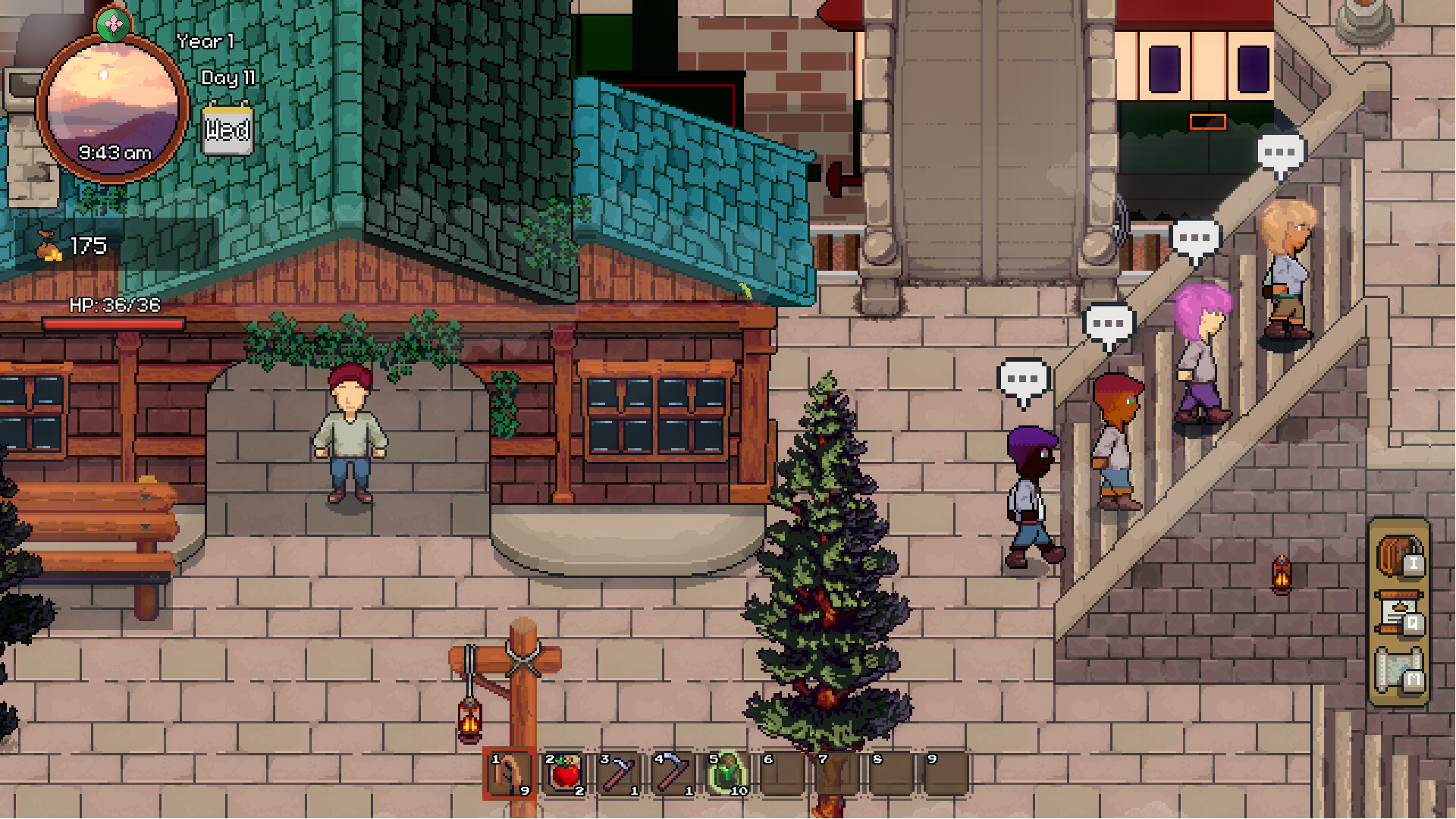Select hotbar slot 1 with the whip
1456x819 pixels.
point(509,774)
